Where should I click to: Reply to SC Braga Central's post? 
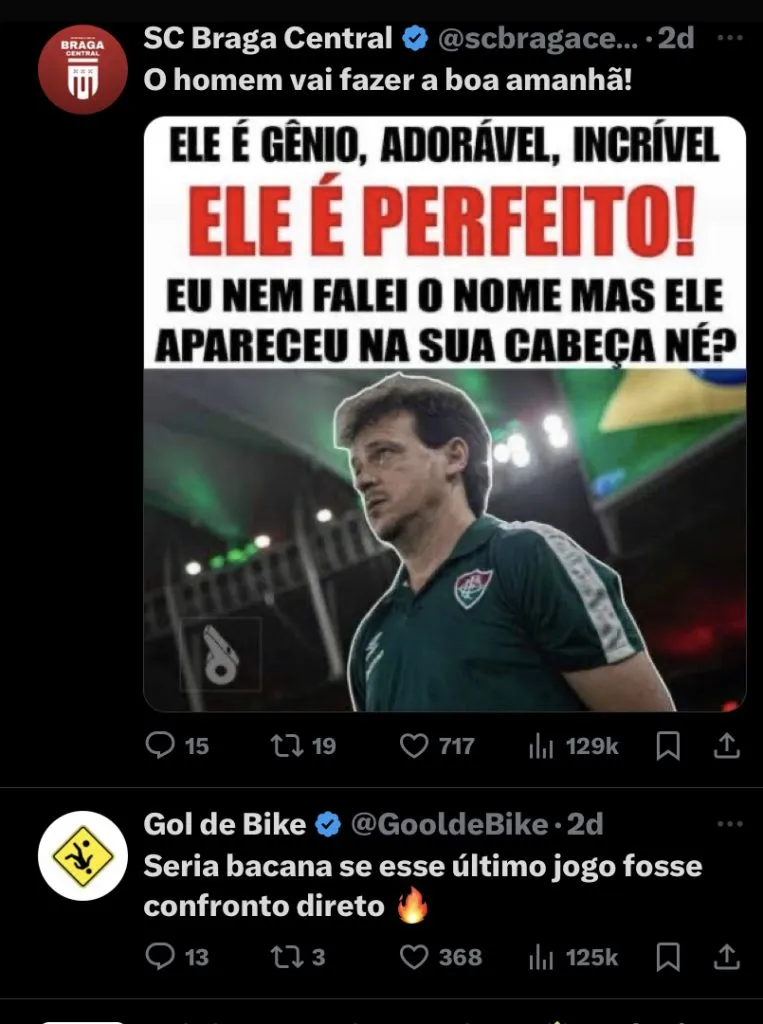[161, 745]
